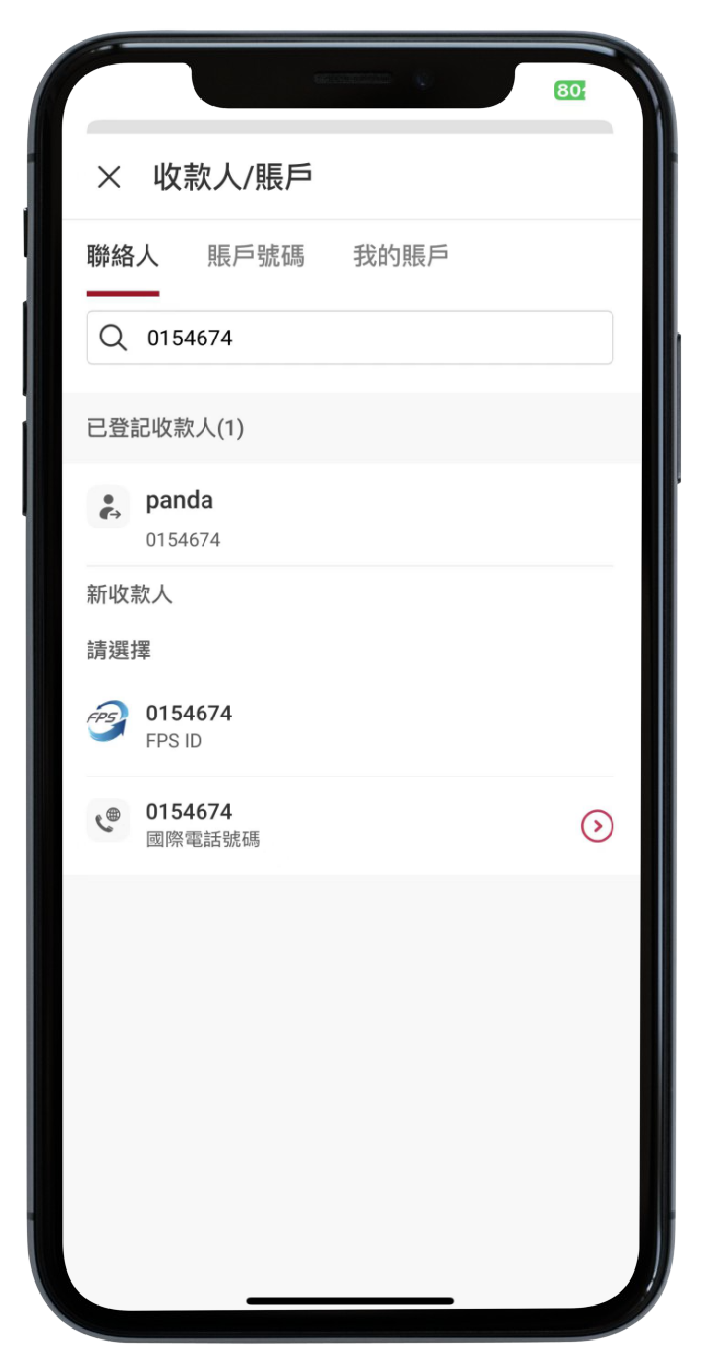Image resolution: width=702 pixels, height=1370 pixels.
Task: Switch to the 賬戶號碼 tab
Action: [x=255, y=256]
